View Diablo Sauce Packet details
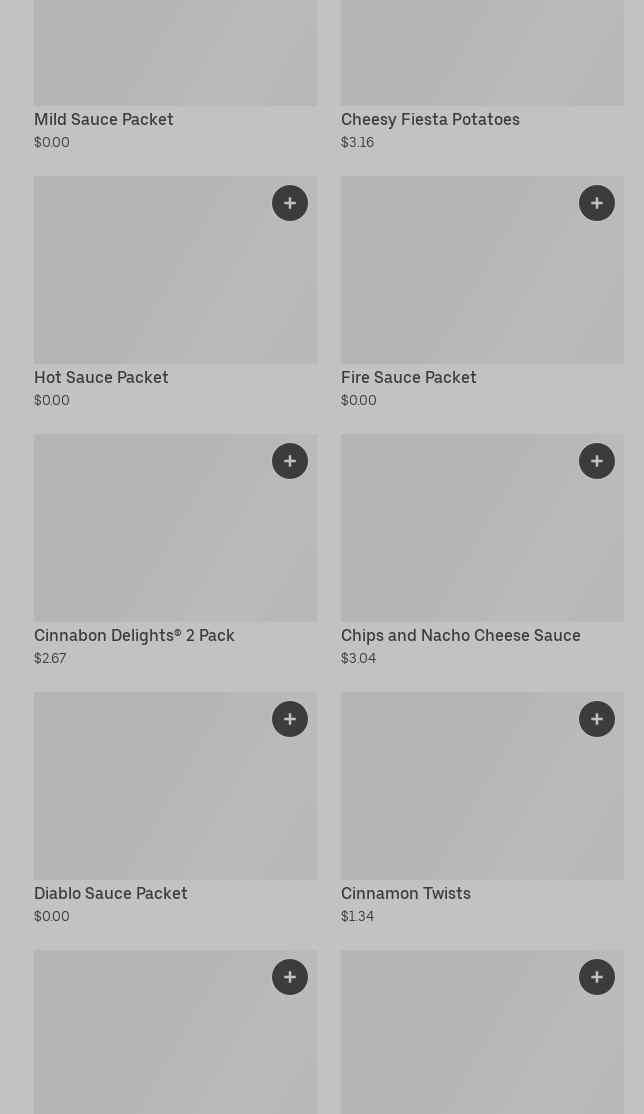This screenshot has width=644, height=1114. (176, 809)
